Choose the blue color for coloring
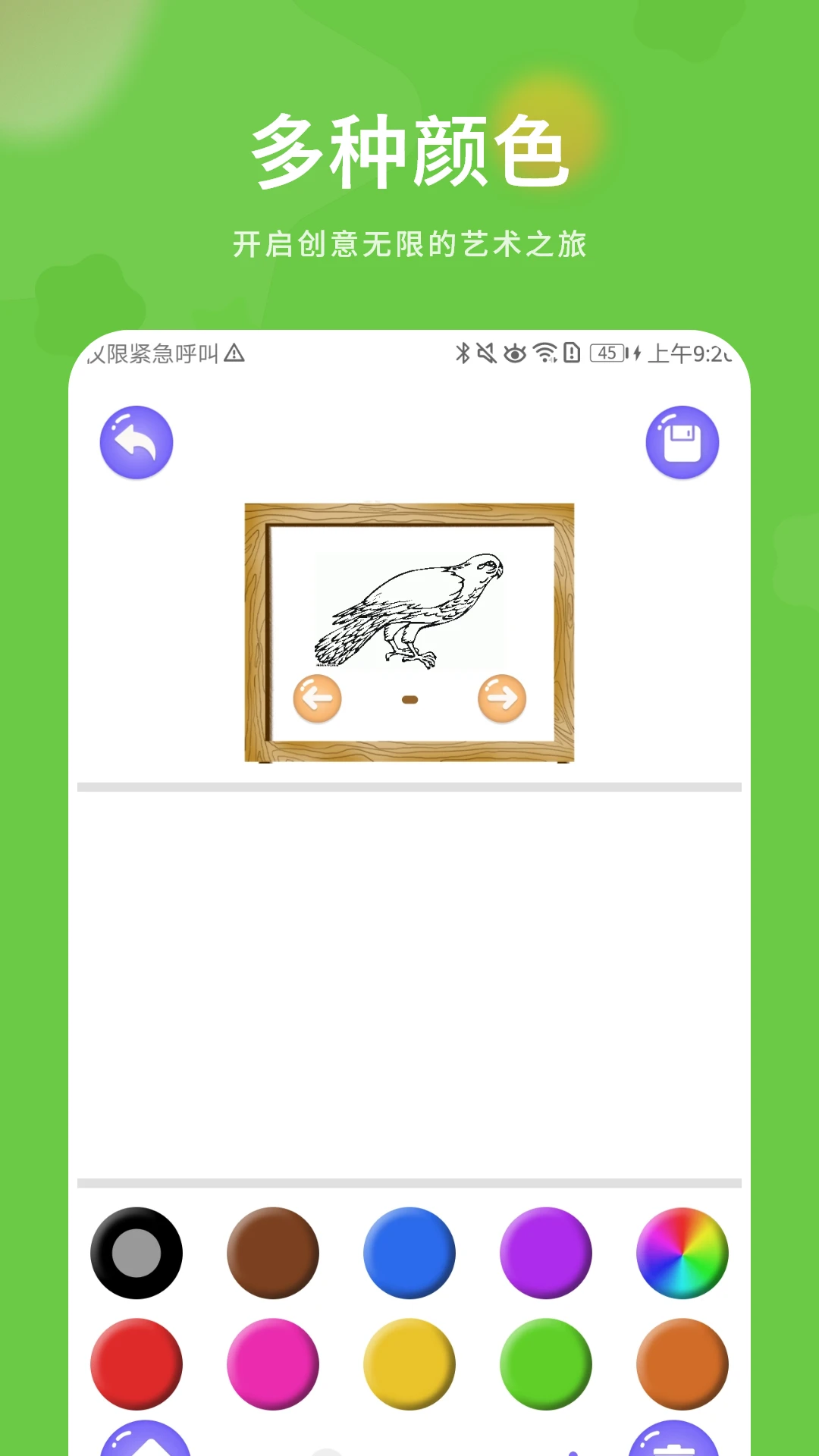The width and height of the screenshot is (819, 1456). pos(409,1253)
